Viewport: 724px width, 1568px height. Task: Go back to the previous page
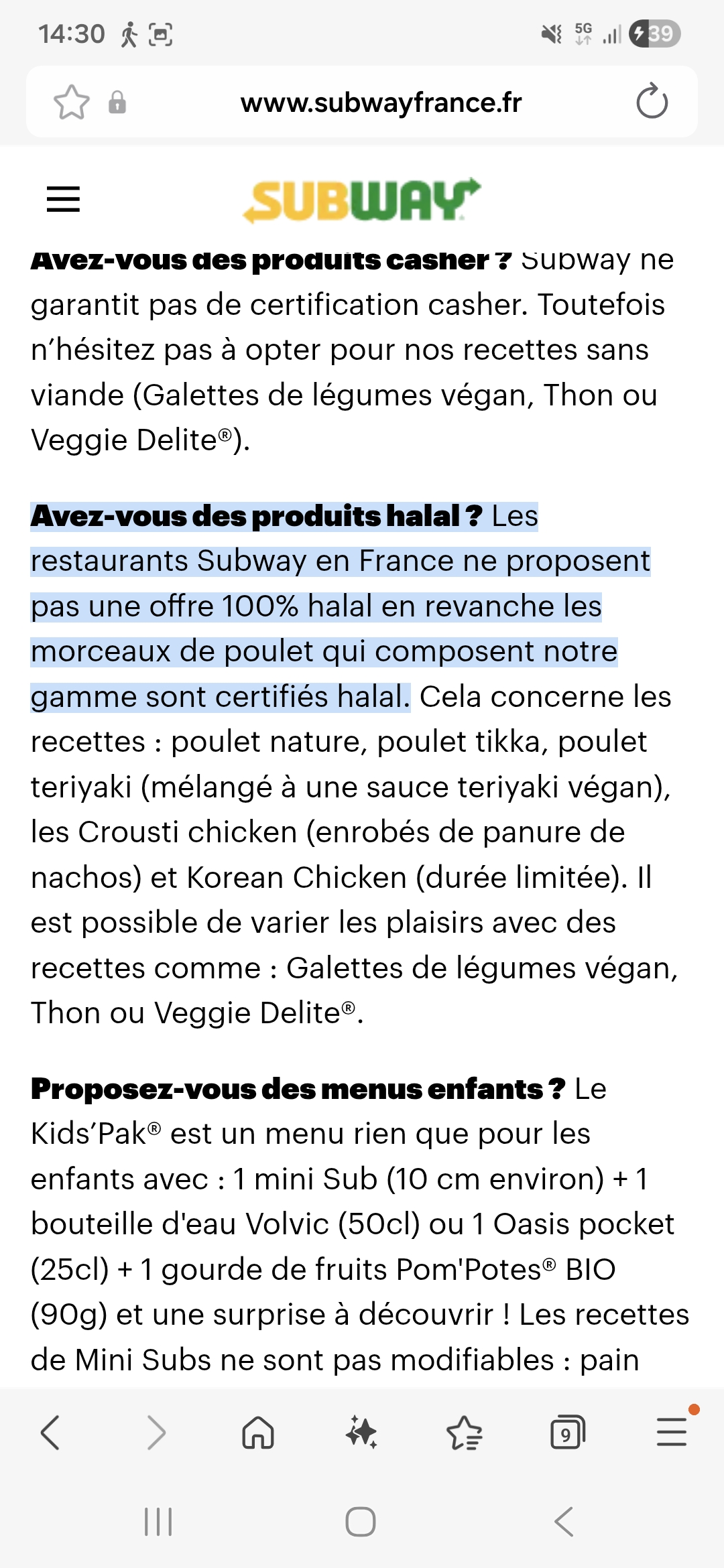click(51, 1433)
